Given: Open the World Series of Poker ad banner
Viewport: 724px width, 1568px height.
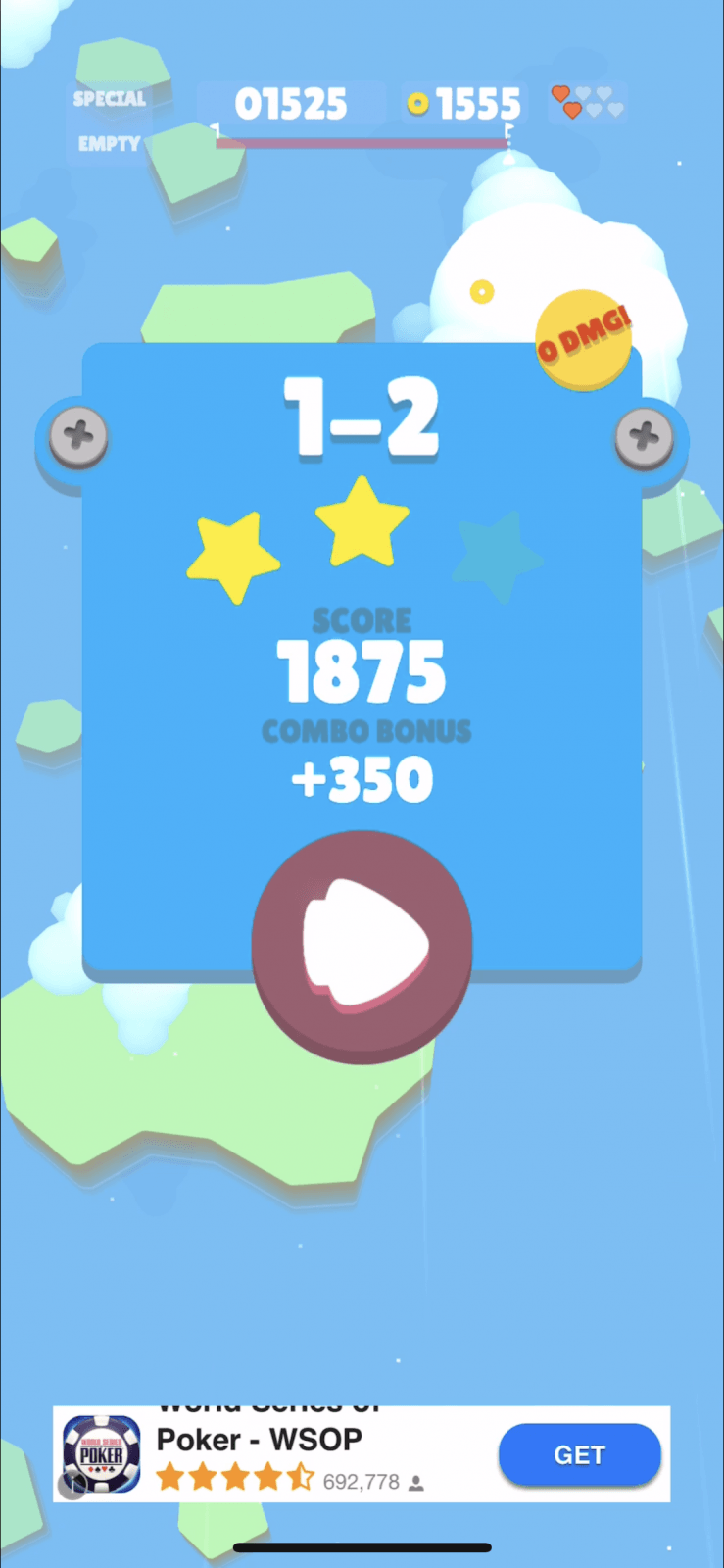Looking at the screenshot, I should click(x=362, y=1454).
